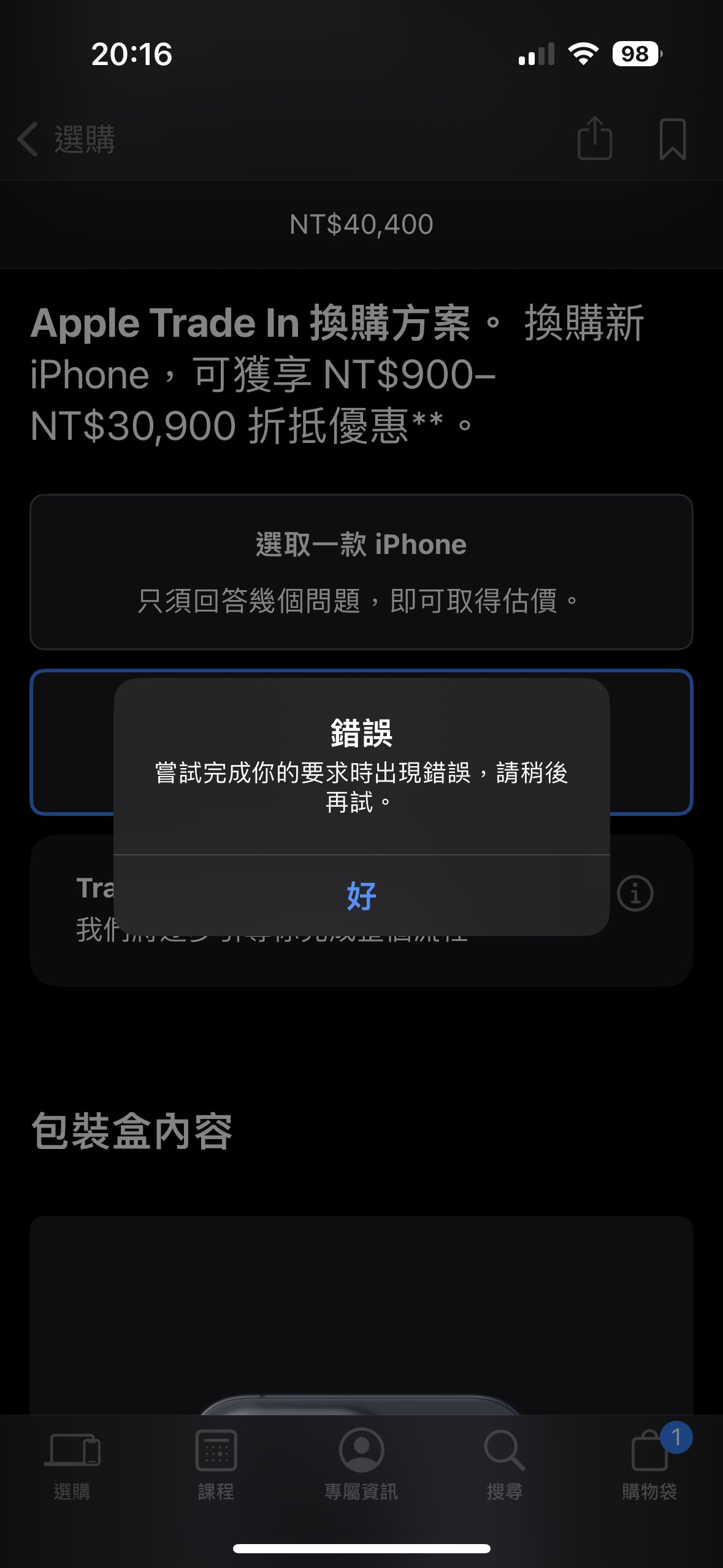Viewport: 723px width, 1568px height.
Task: Share this product page
Action: 594,139
